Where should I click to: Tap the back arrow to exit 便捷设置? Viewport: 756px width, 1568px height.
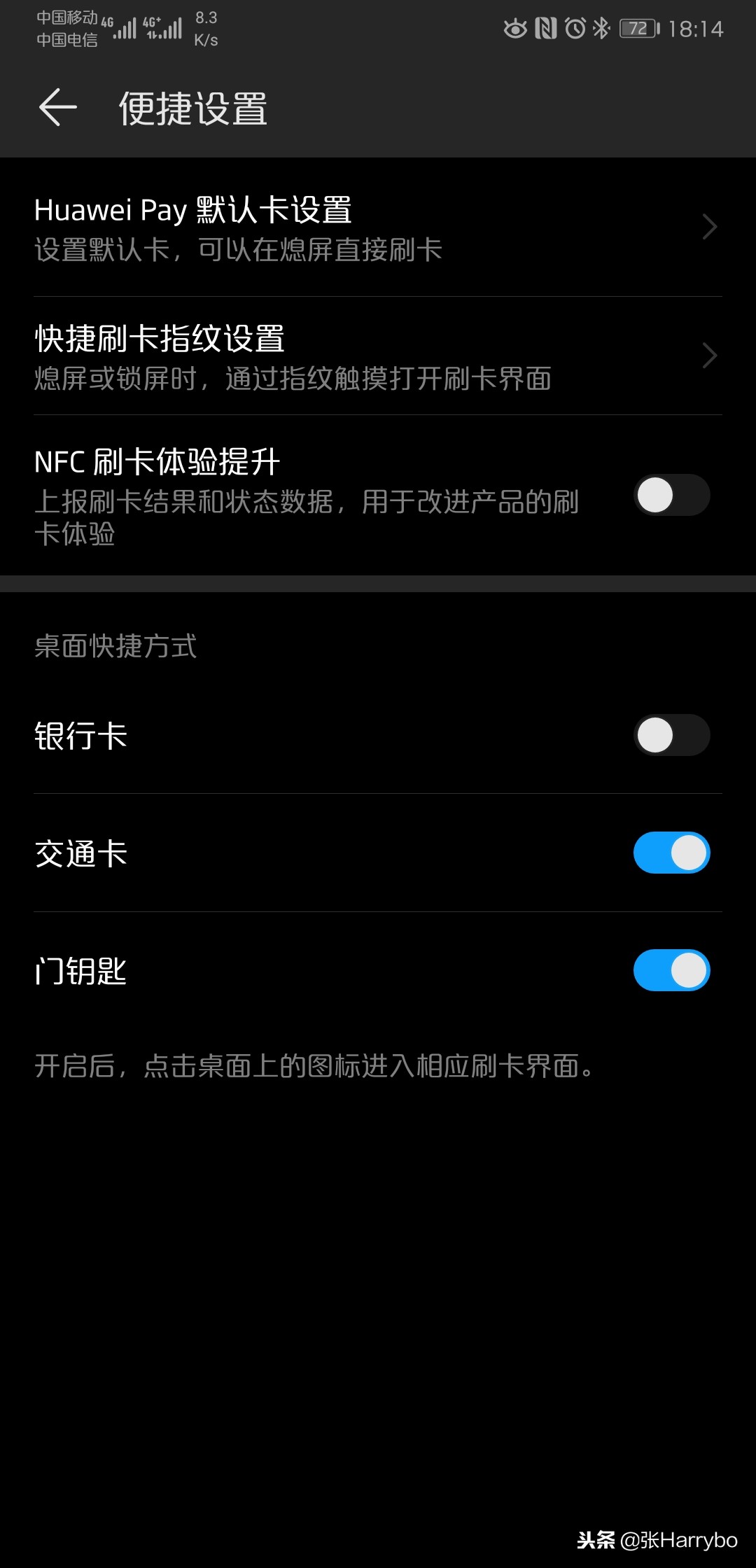[57, 108]
